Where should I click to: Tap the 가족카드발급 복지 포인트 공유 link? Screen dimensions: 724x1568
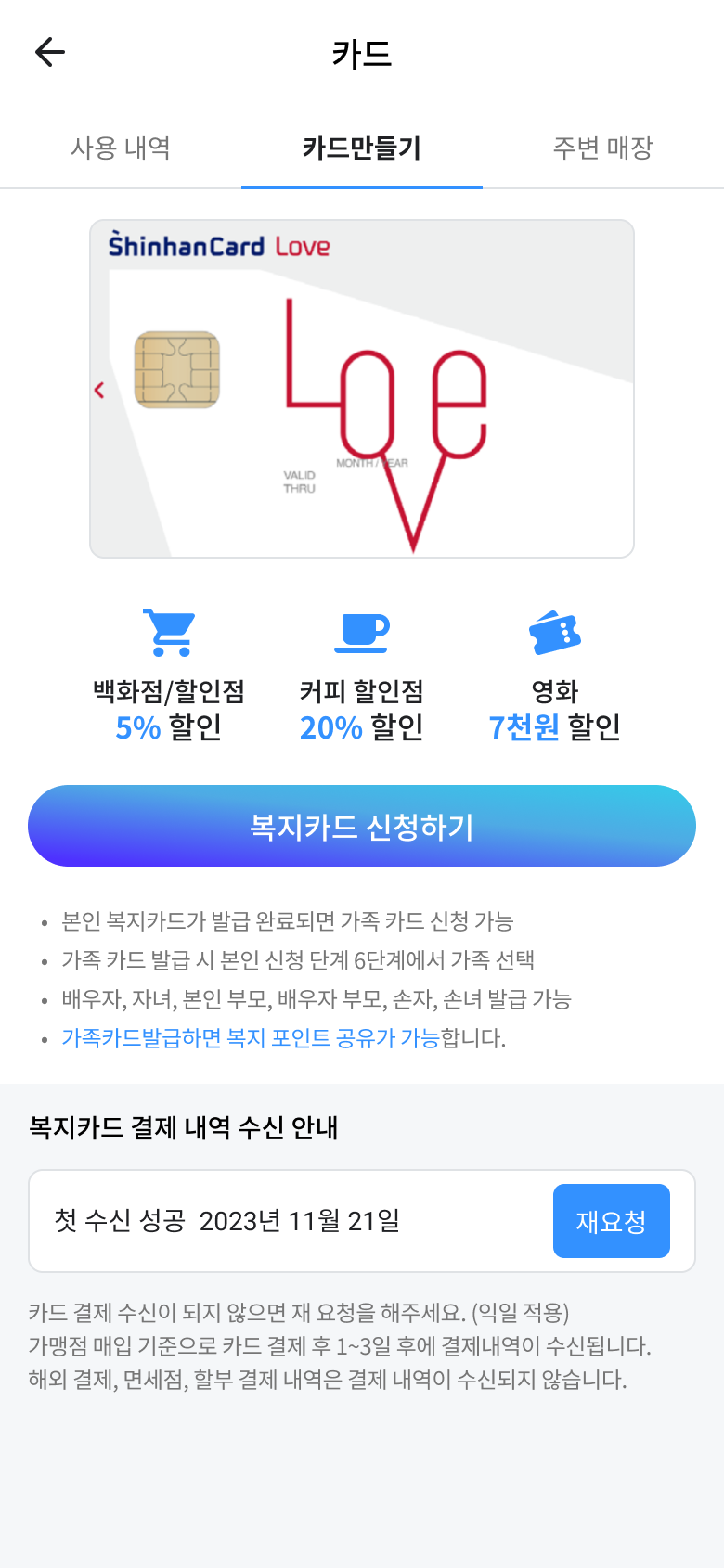pos(251,1037)
